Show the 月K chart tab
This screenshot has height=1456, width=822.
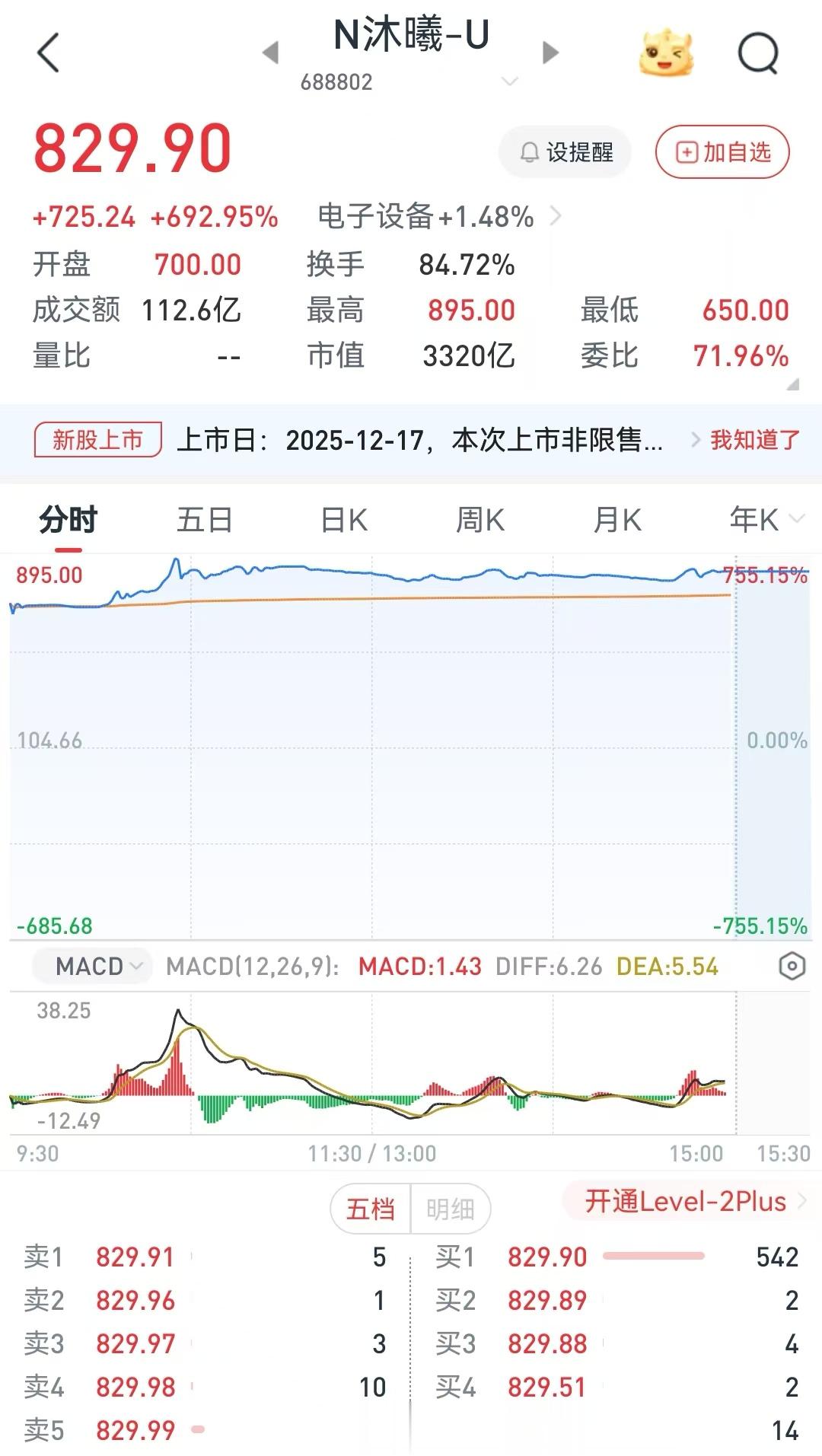(x=616, y=521)
